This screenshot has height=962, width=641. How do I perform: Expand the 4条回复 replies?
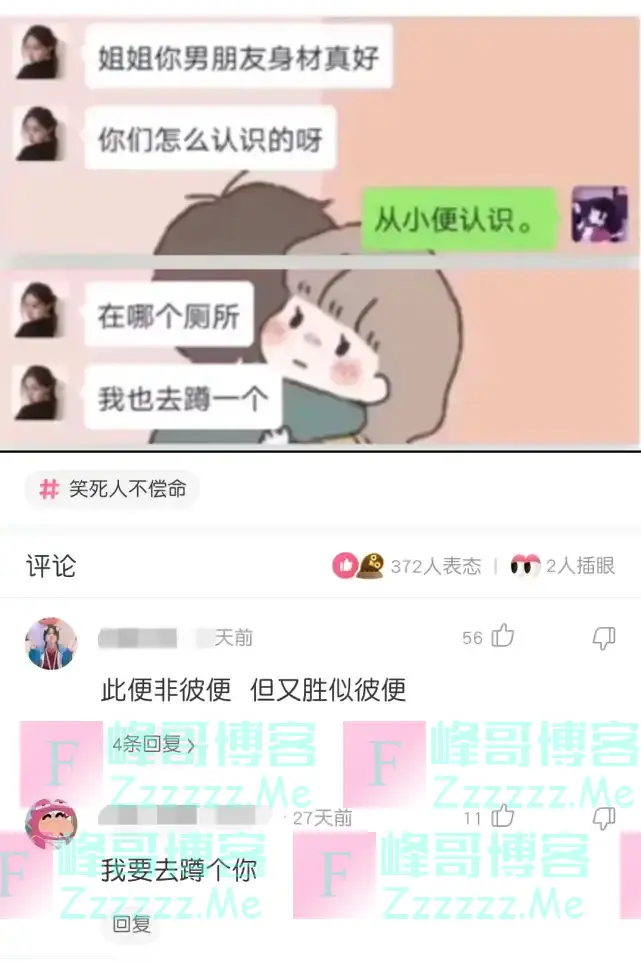(x=153, y=744)
